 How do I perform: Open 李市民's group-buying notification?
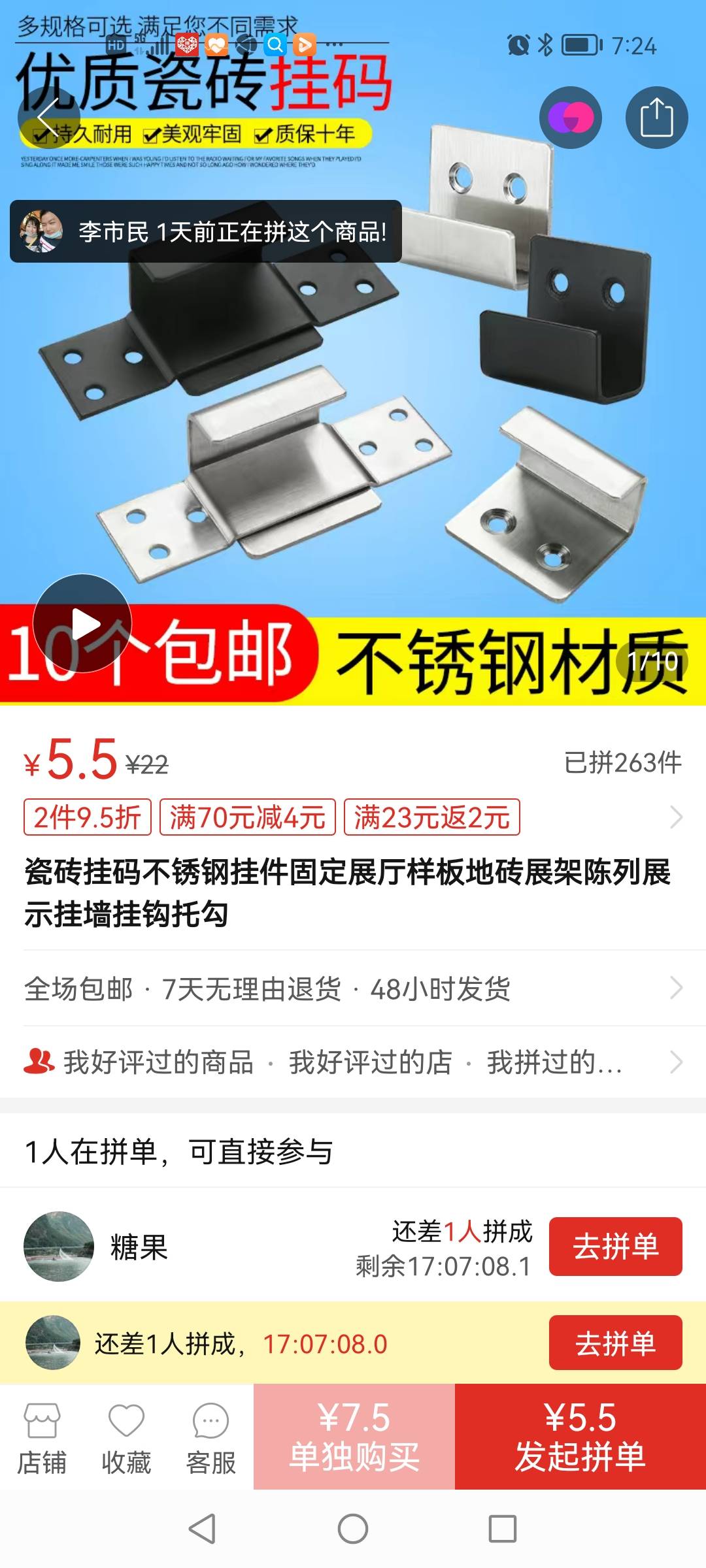click(x=205, y=231)
